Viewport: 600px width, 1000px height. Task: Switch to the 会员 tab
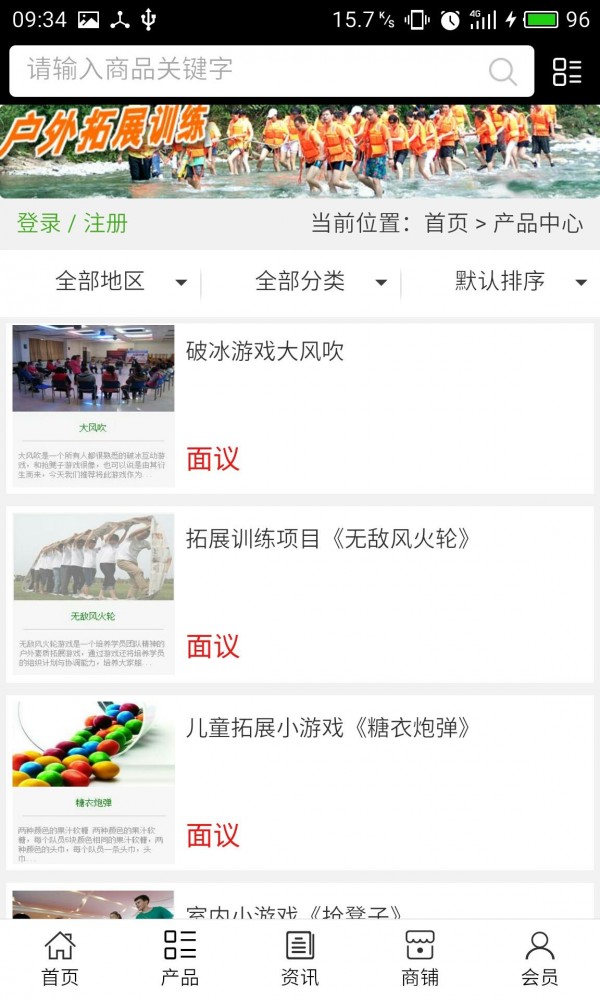coord(540,958)
